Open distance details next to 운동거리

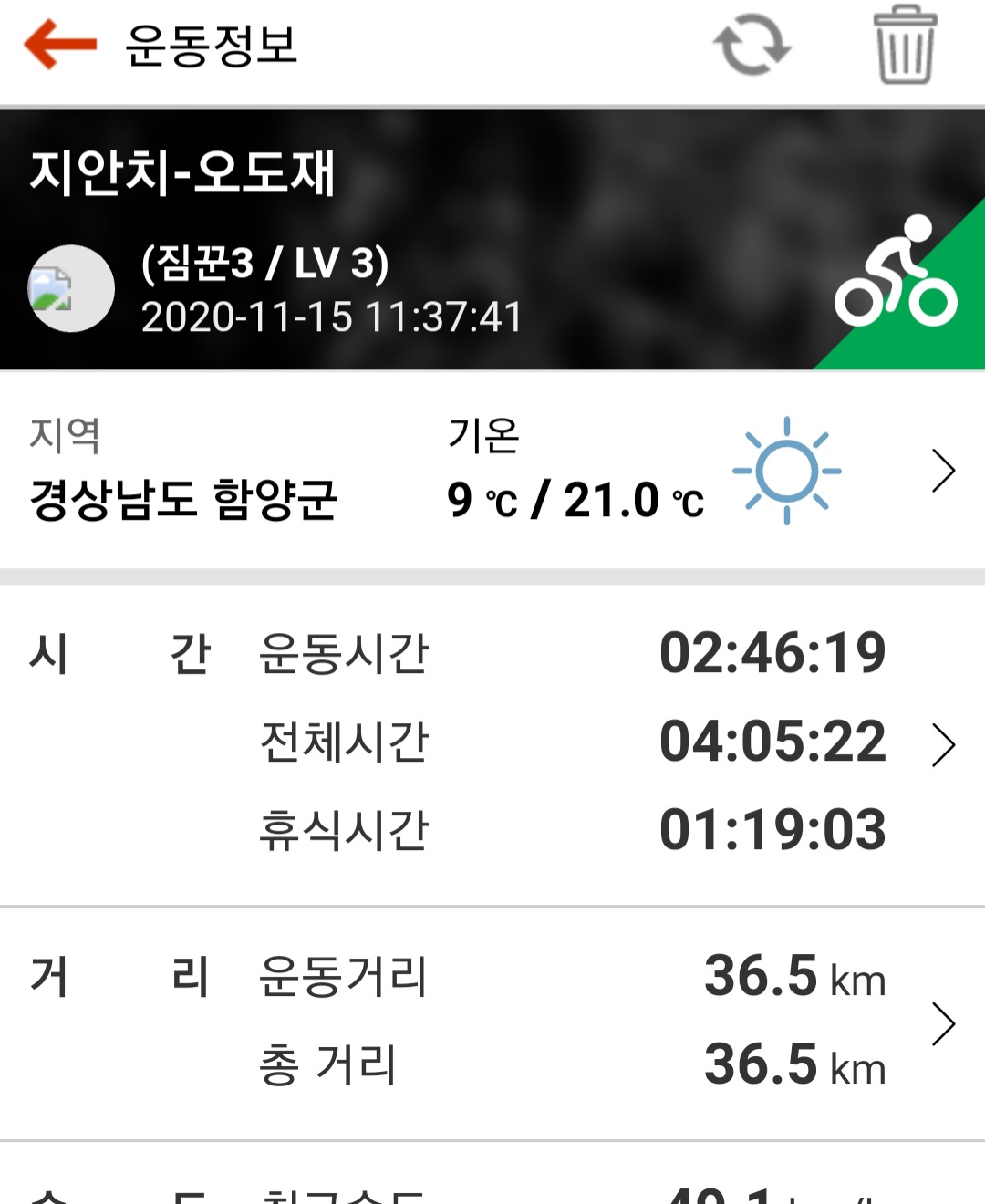(944, 1023)
